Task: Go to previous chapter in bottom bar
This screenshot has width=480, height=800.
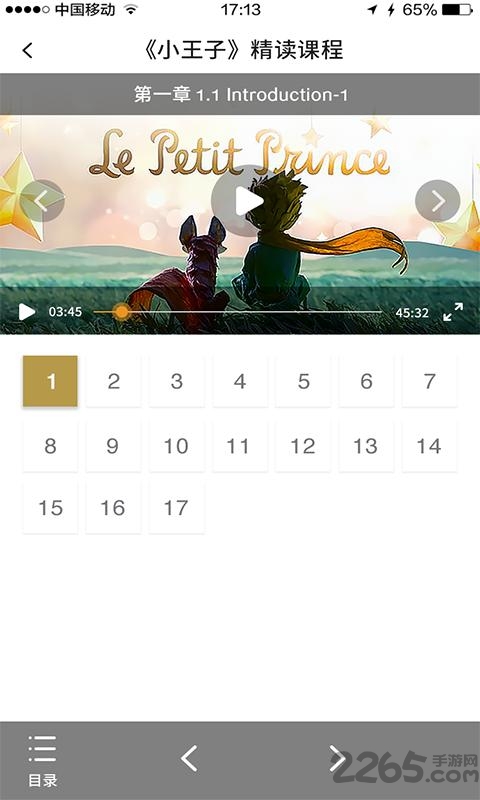Action: click(189, 759)
